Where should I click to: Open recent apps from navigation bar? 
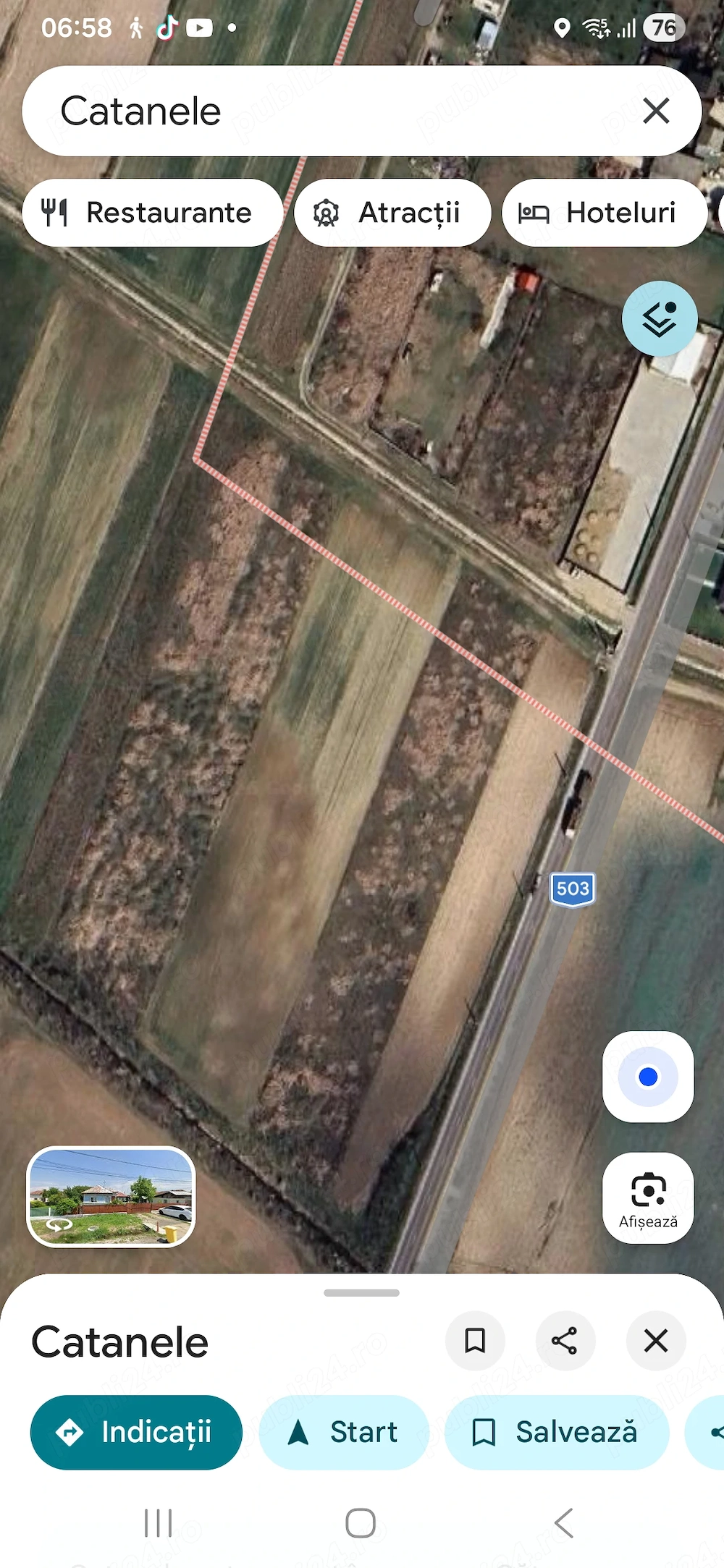[158, 1522]
